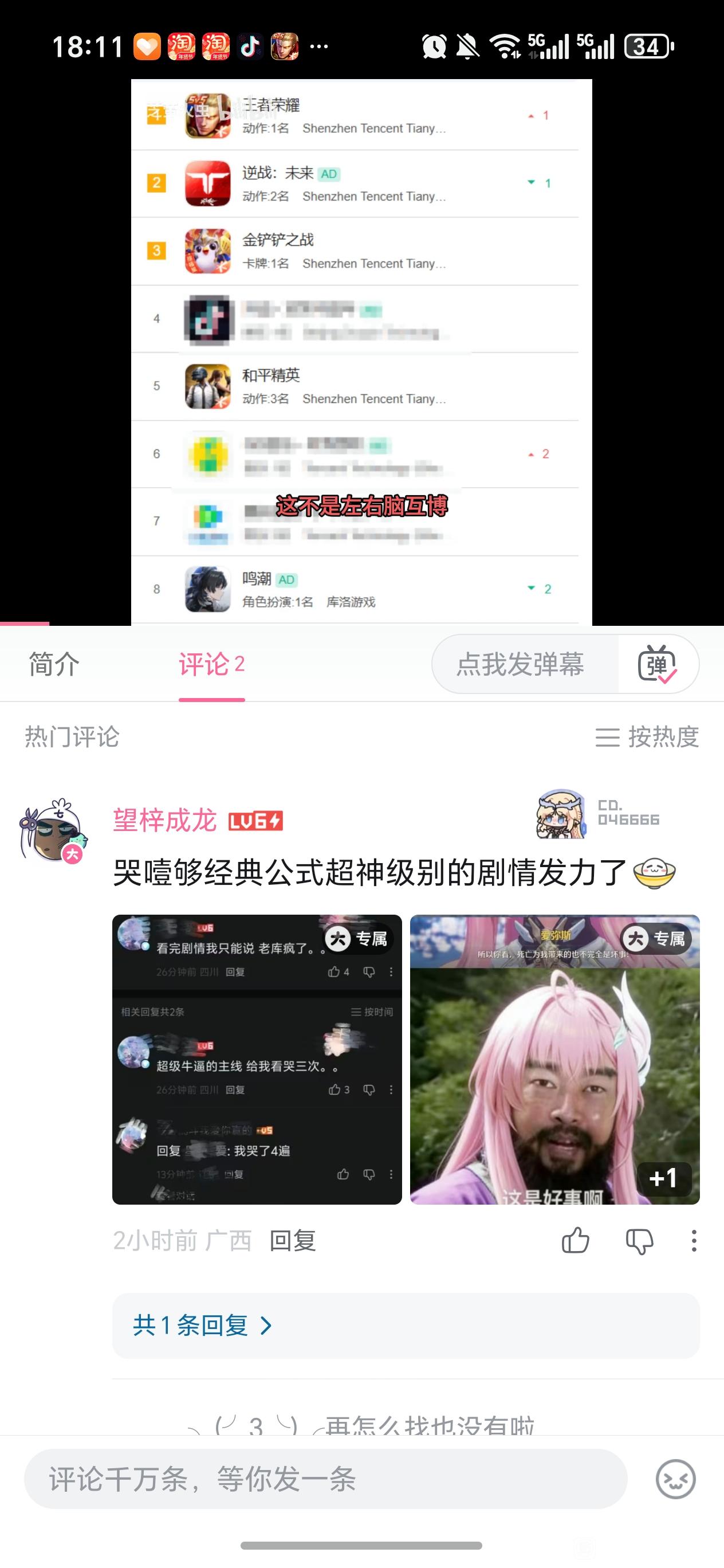Change comment sorting via 按热度
The width and height of the screenshot is (724, 1568).
pos(647,736)
